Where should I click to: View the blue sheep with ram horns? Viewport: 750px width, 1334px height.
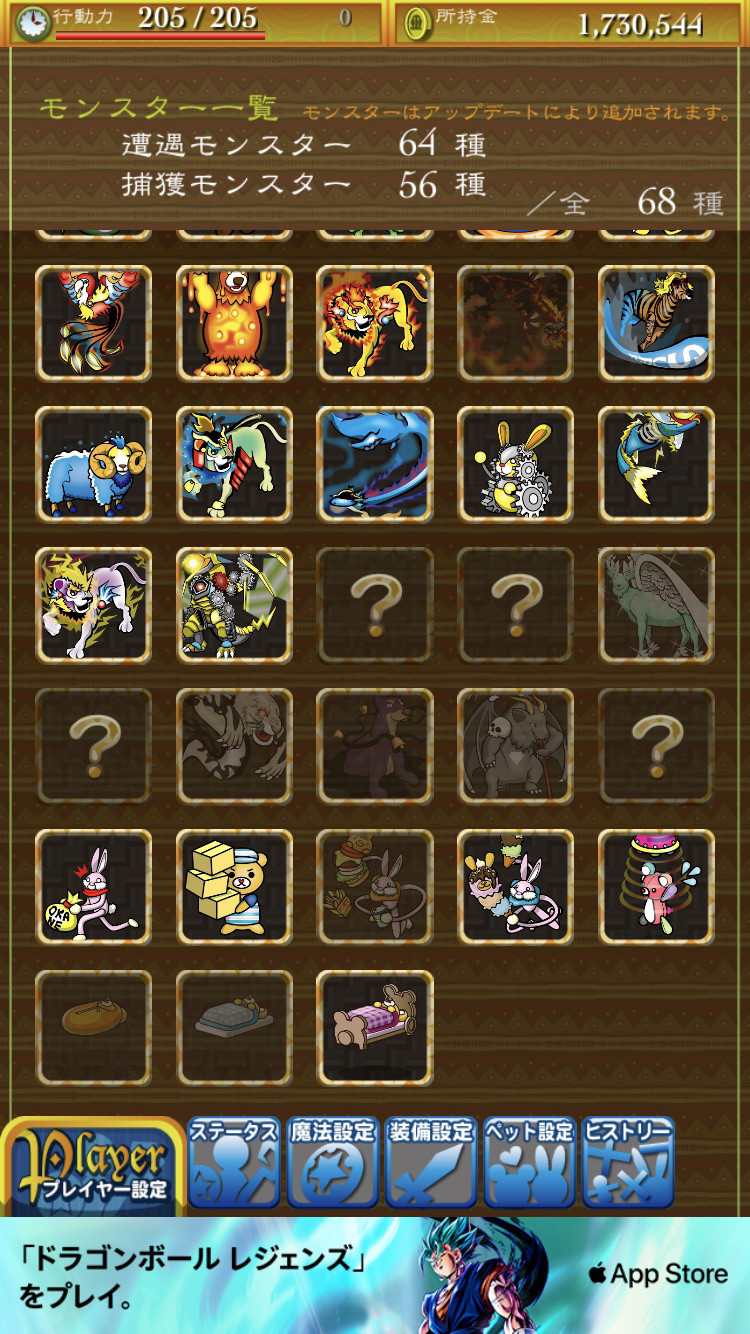tap(94, 464)
